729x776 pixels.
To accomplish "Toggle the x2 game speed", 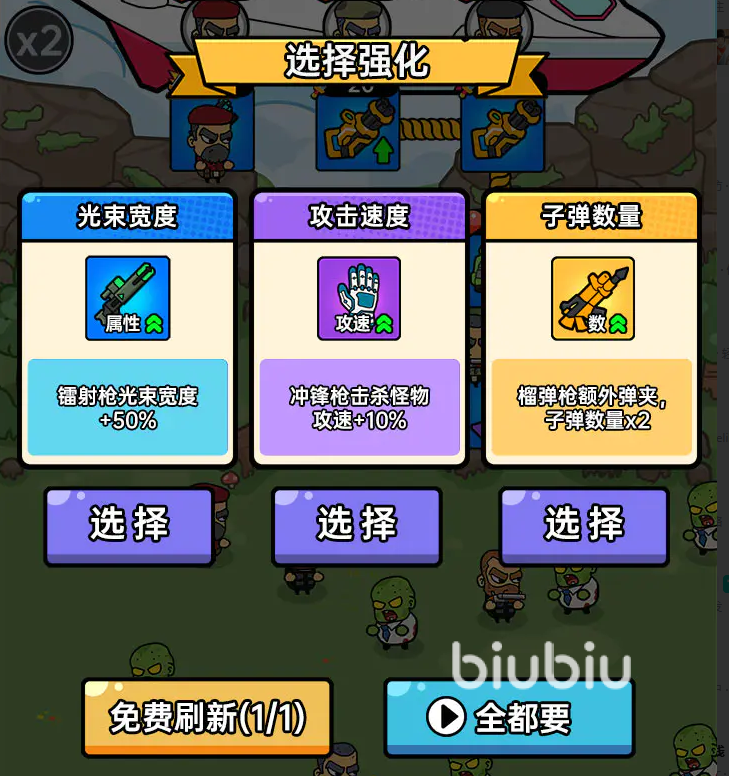I will (38, 40).
